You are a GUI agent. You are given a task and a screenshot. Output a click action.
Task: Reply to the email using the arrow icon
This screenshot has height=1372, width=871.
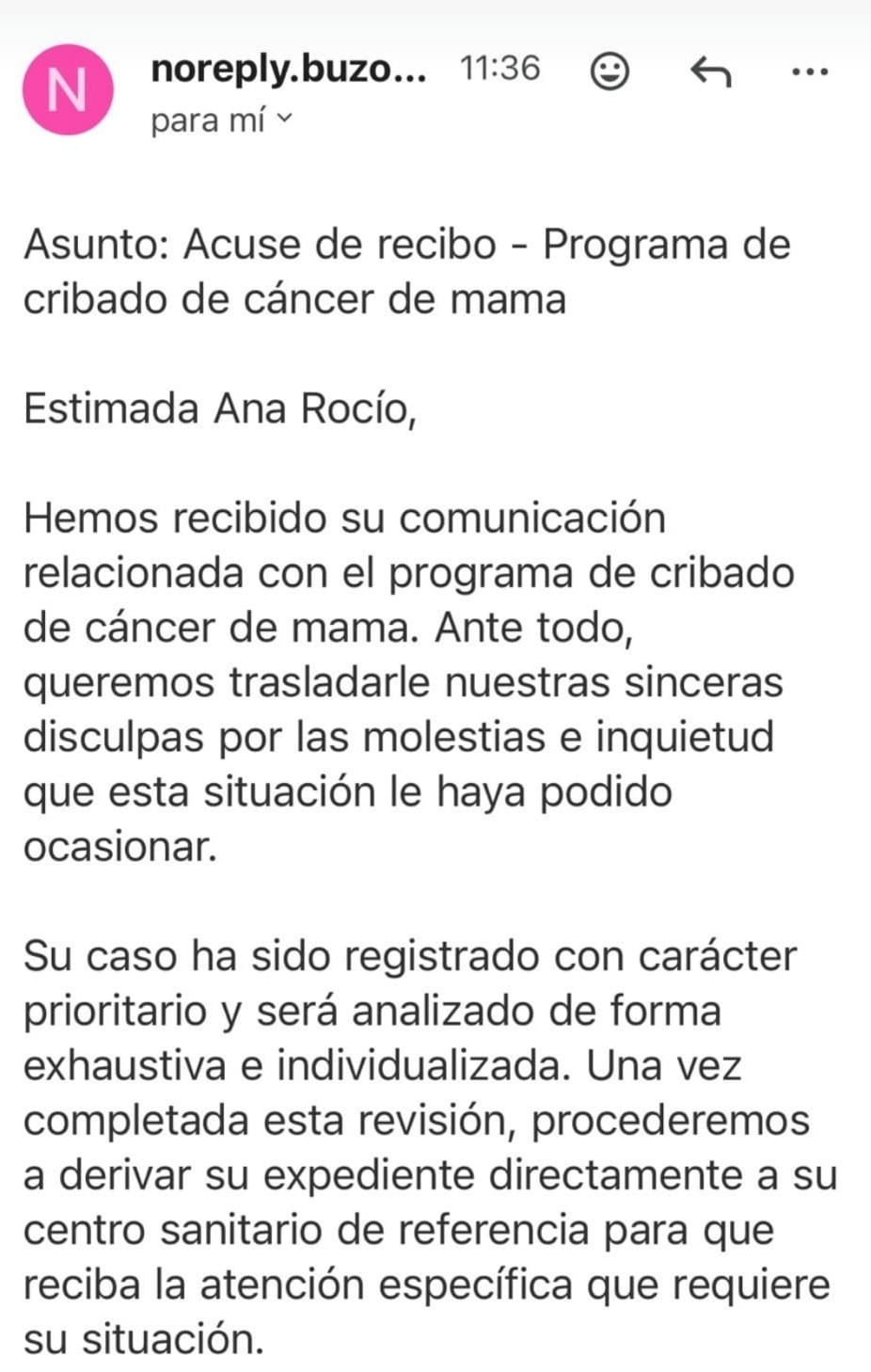pos(712,71)
